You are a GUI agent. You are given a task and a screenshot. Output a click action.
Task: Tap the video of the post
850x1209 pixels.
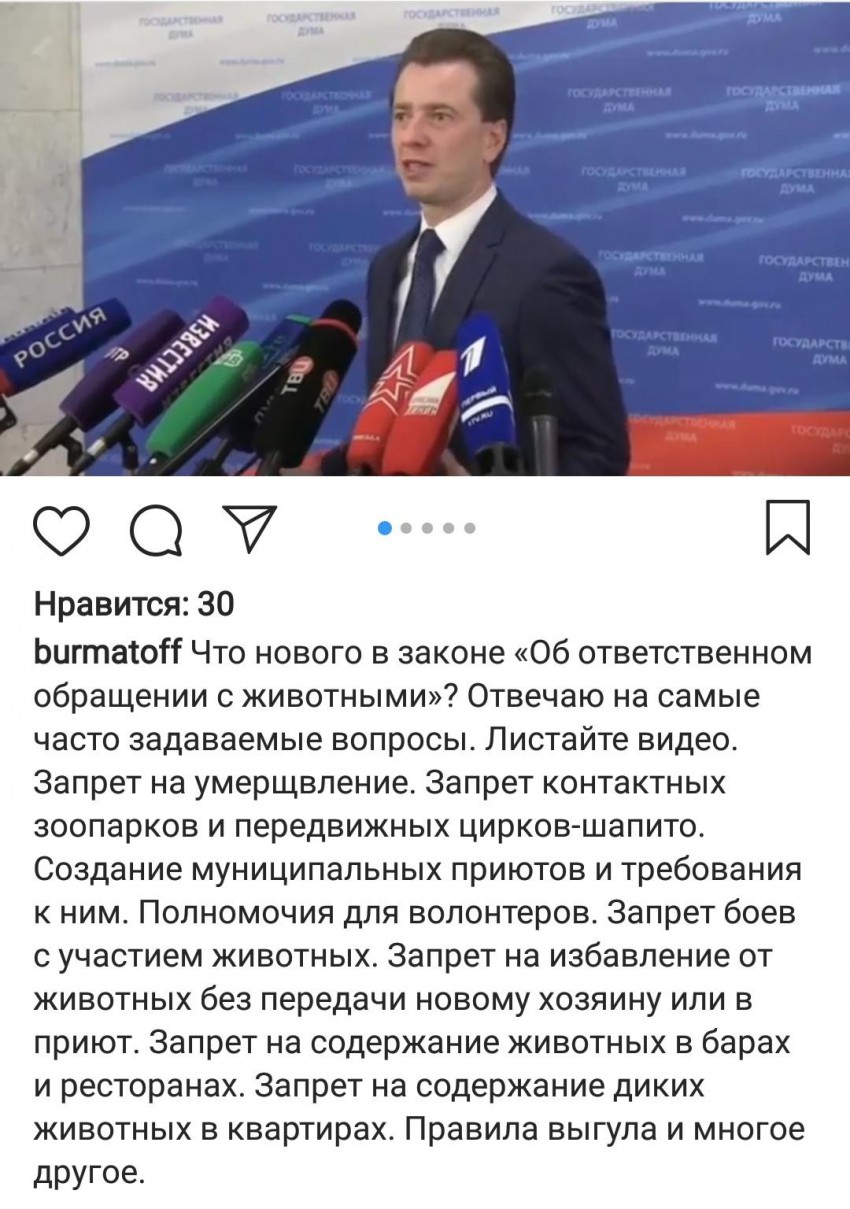[x=425, y=238]
